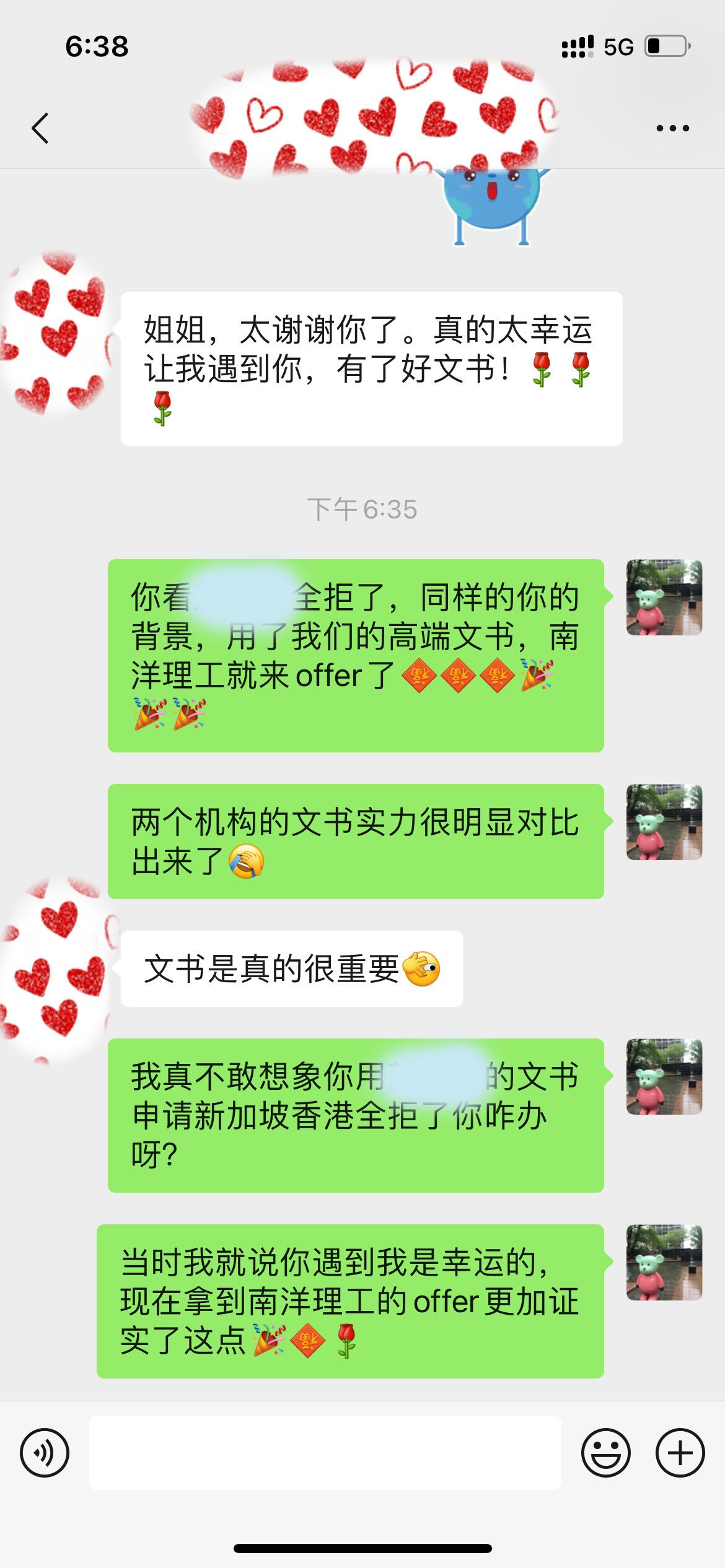
Task: Focus the message text field
Action: tap(325, 1452)
